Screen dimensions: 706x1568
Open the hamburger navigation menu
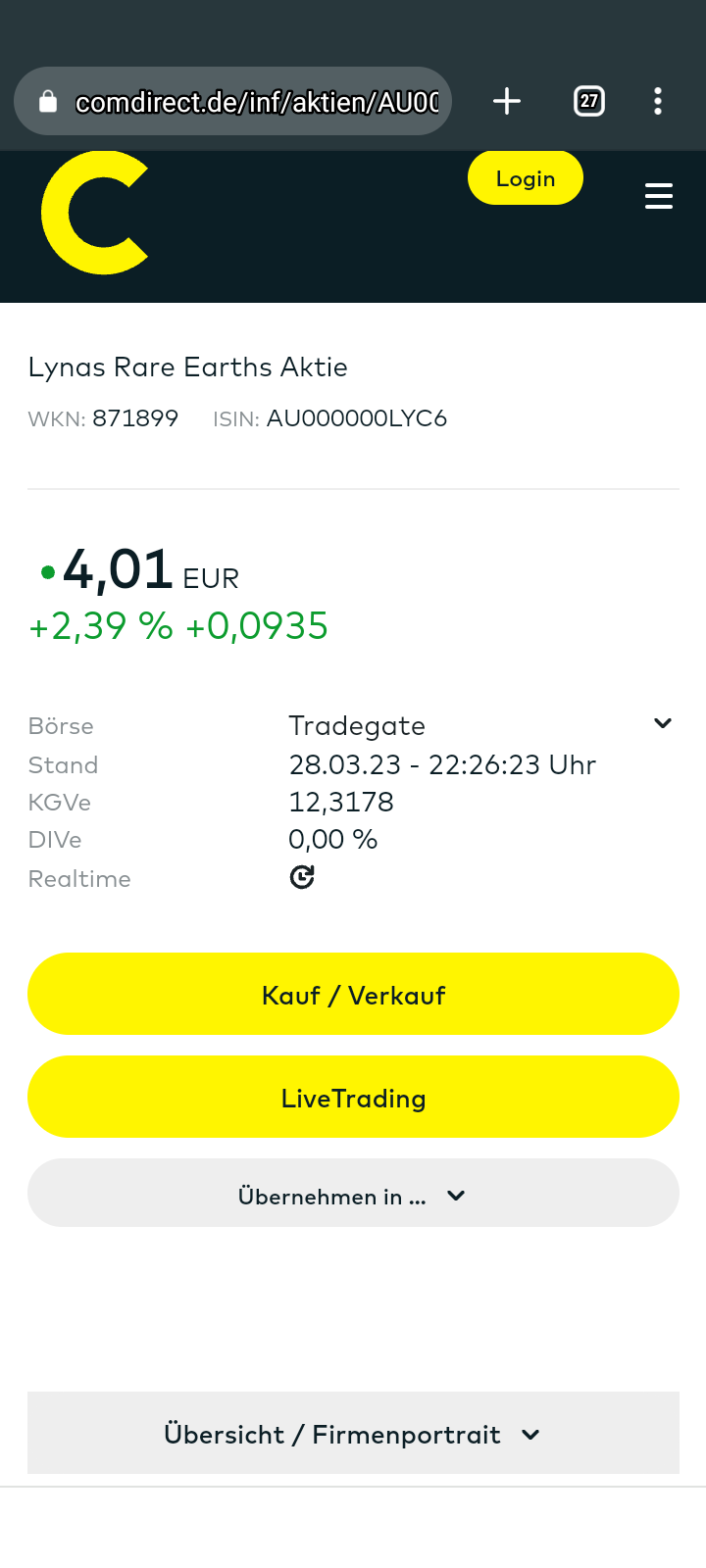point(659,196)
